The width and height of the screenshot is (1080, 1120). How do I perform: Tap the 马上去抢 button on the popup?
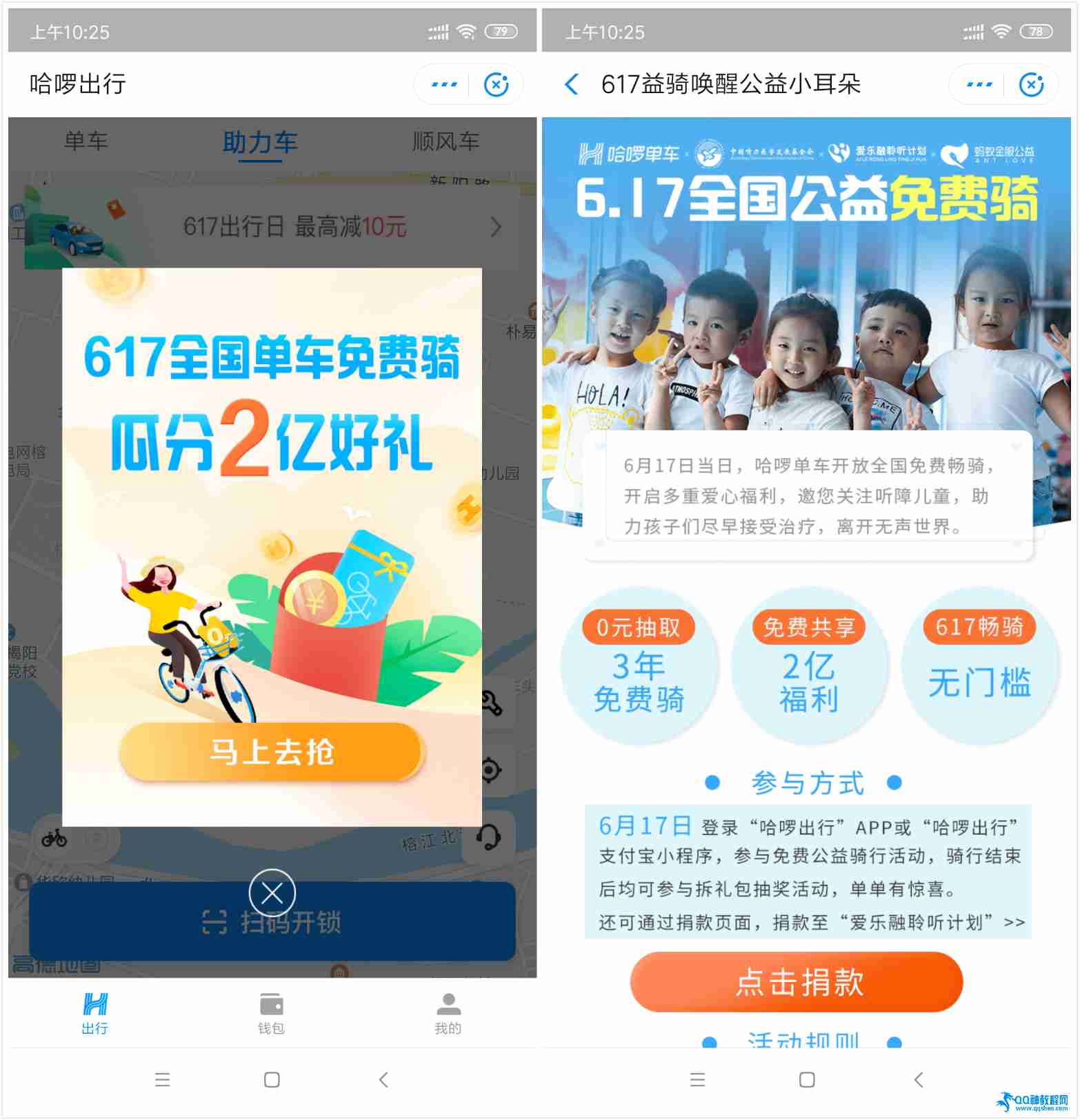coord(271,752)
